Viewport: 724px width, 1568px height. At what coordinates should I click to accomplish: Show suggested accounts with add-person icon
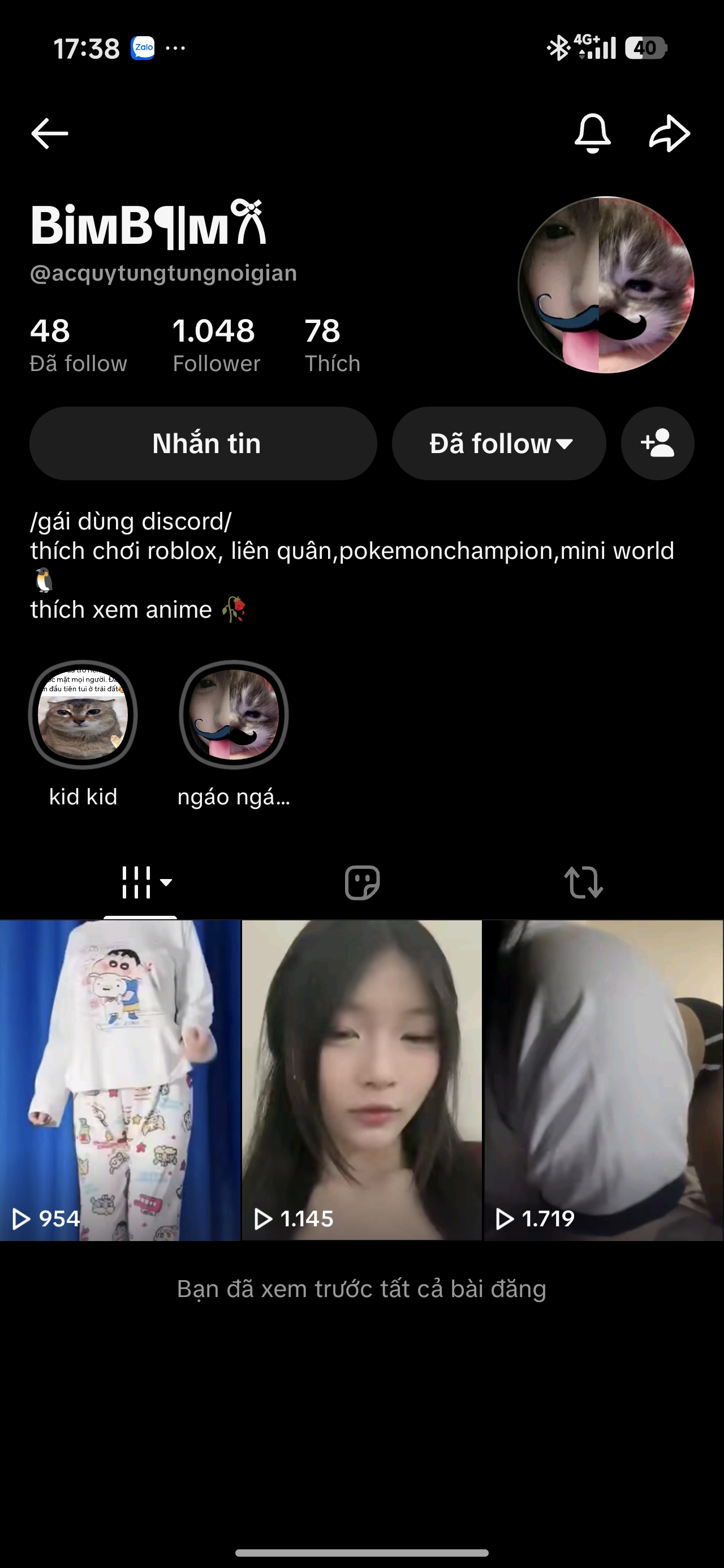point(658,443)
